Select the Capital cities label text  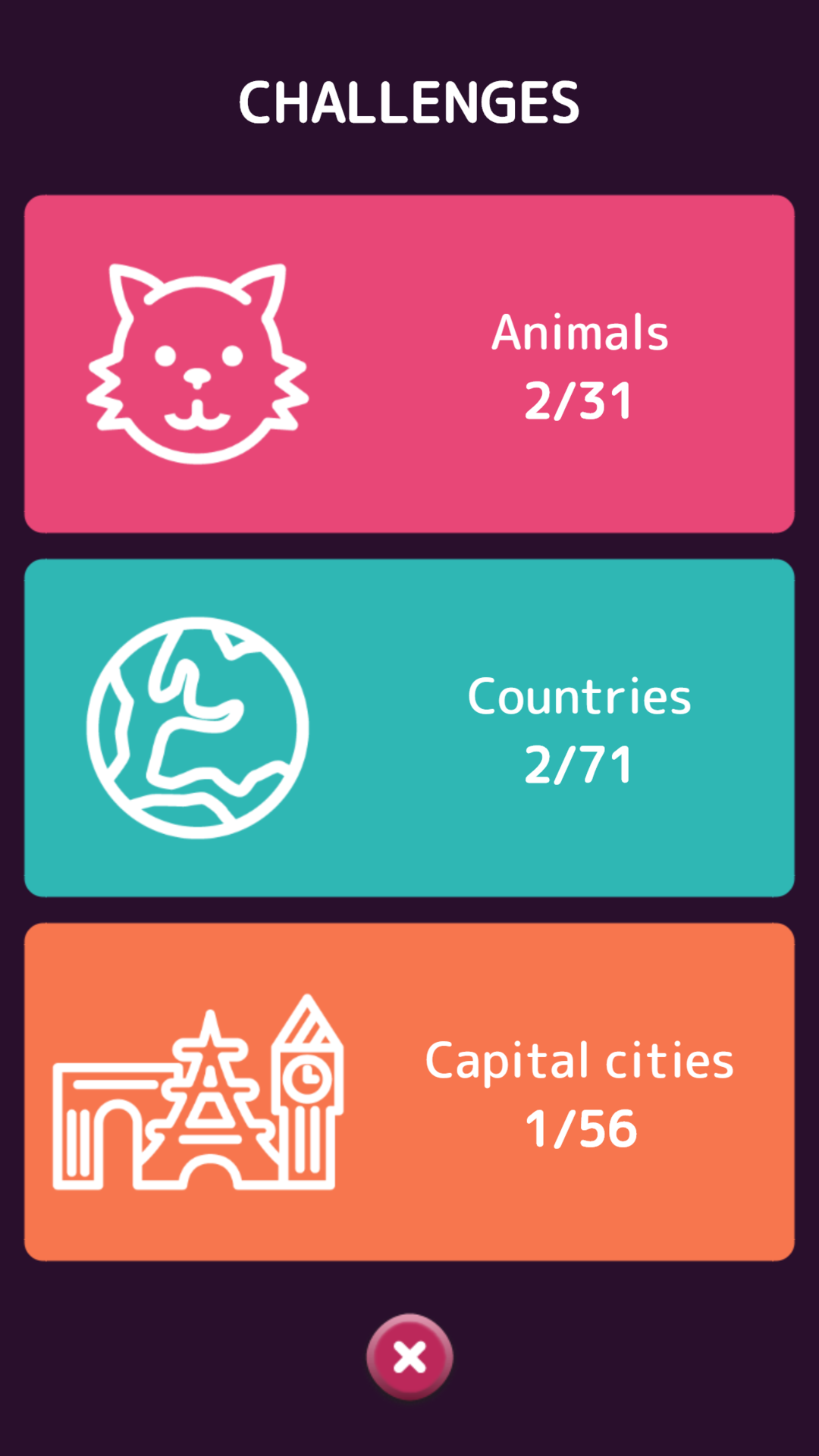pyautogui.click(x=580, y=1060)
